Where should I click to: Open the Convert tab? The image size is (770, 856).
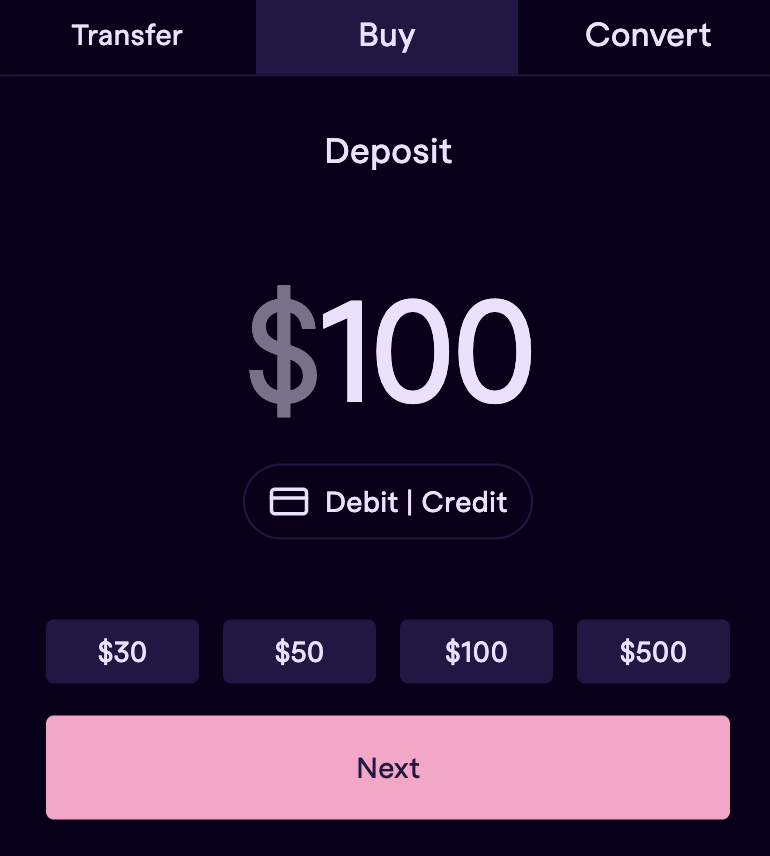[647, 36]
